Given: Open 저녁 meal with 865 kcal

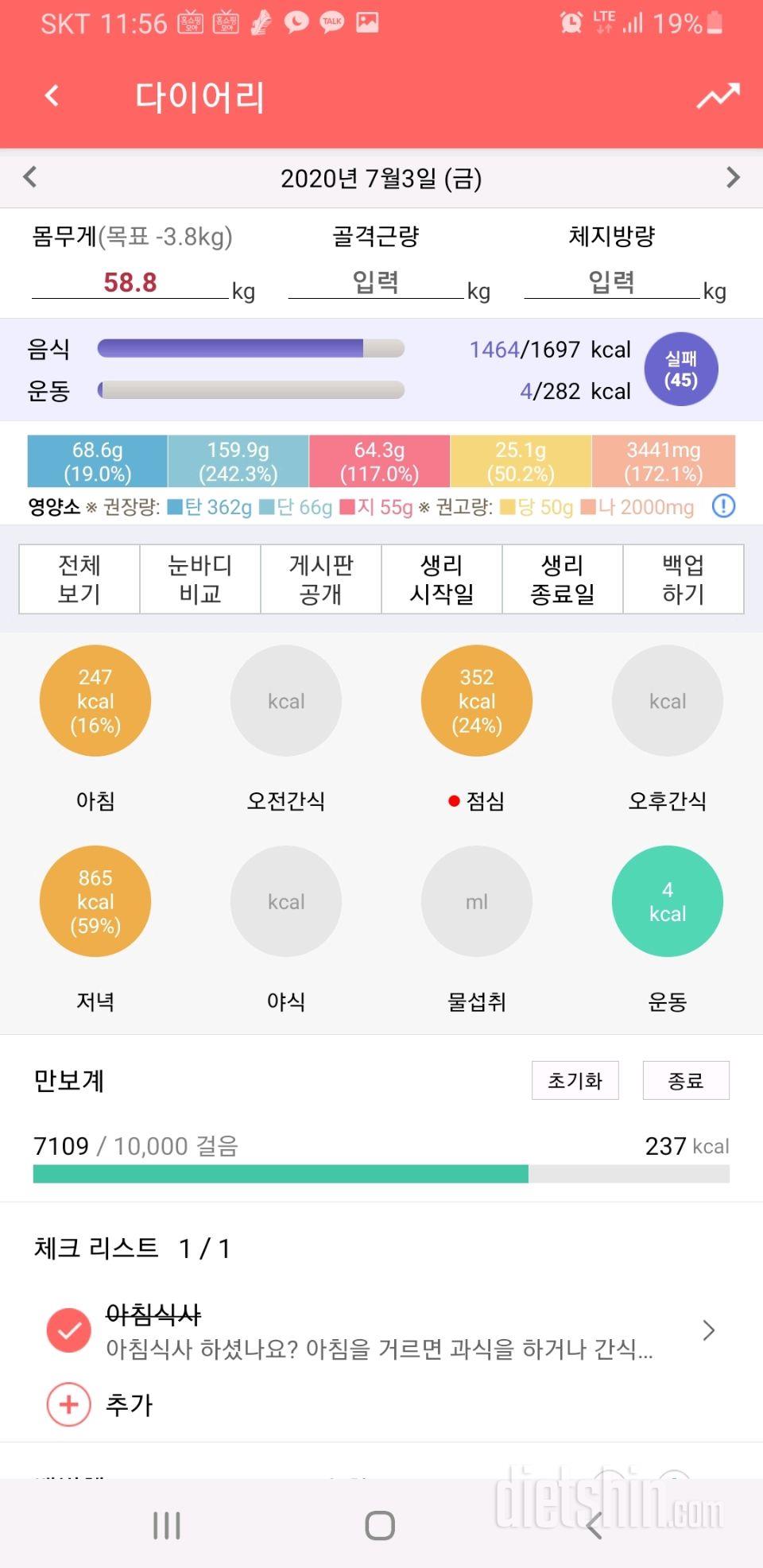Looking at the screenshot, I should (x=95, y=901).
